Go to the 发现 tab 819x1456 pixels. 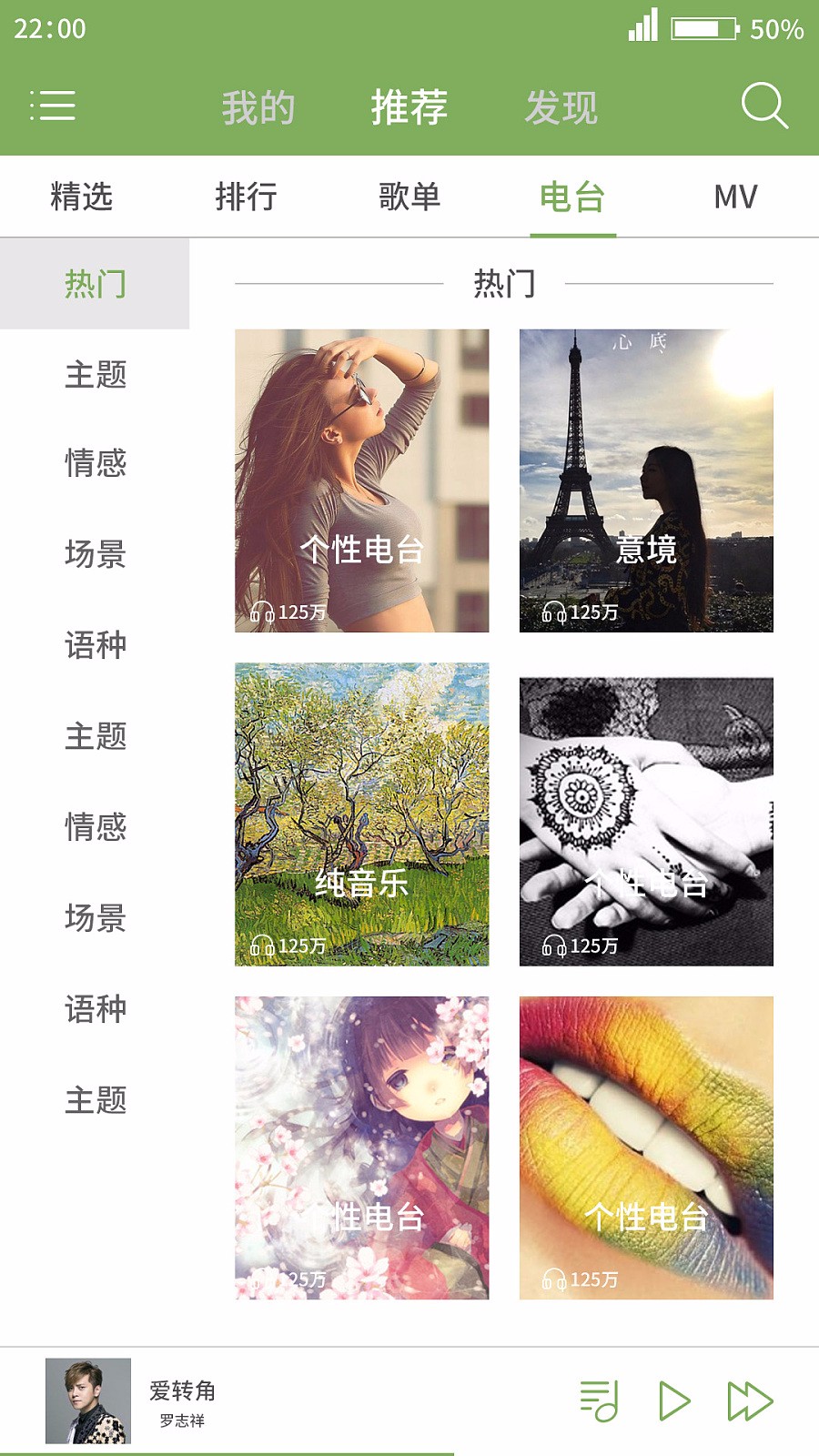point(561,107)
